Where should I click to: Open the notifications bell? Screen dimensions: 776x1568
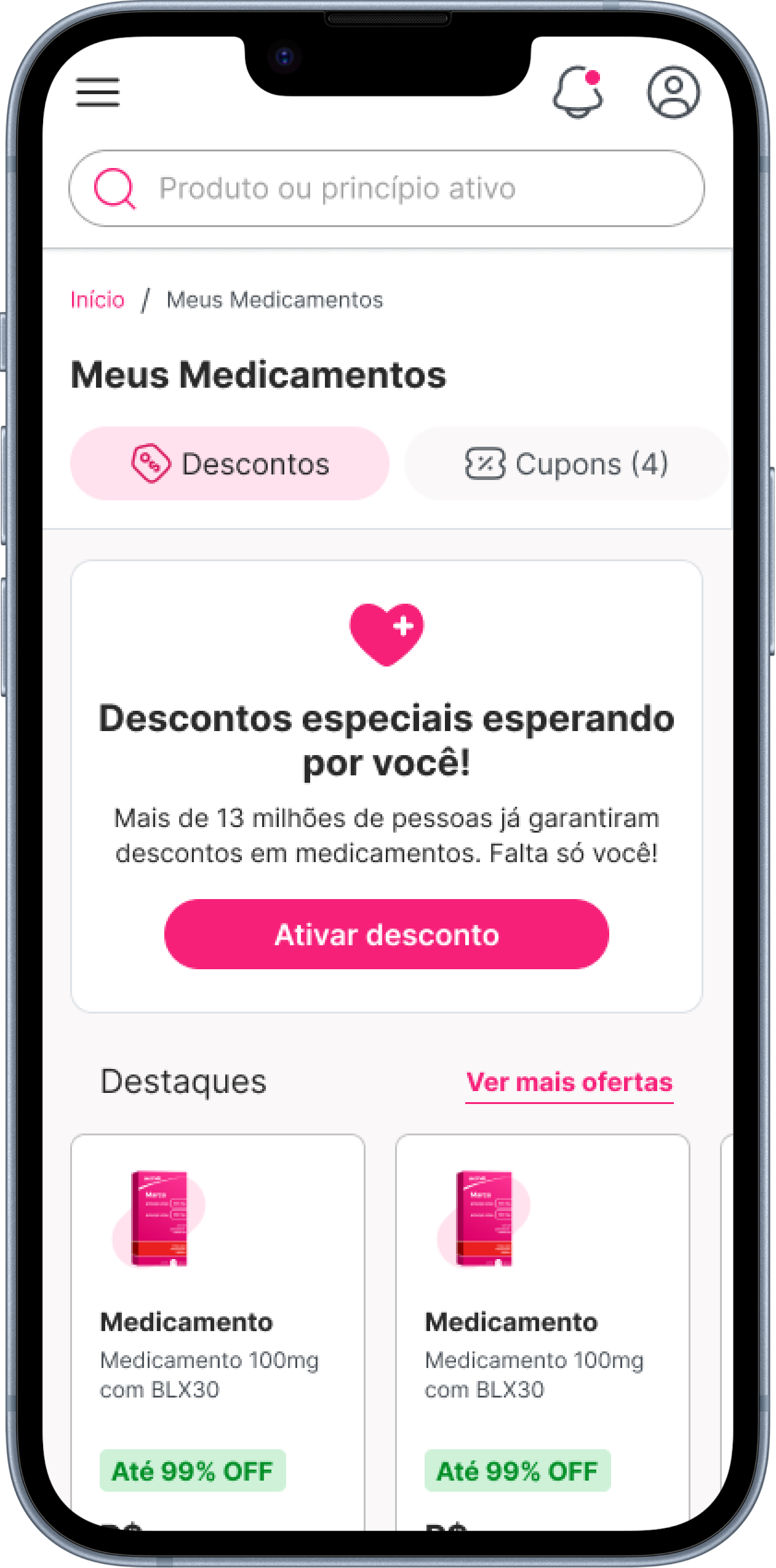point(578,92)
